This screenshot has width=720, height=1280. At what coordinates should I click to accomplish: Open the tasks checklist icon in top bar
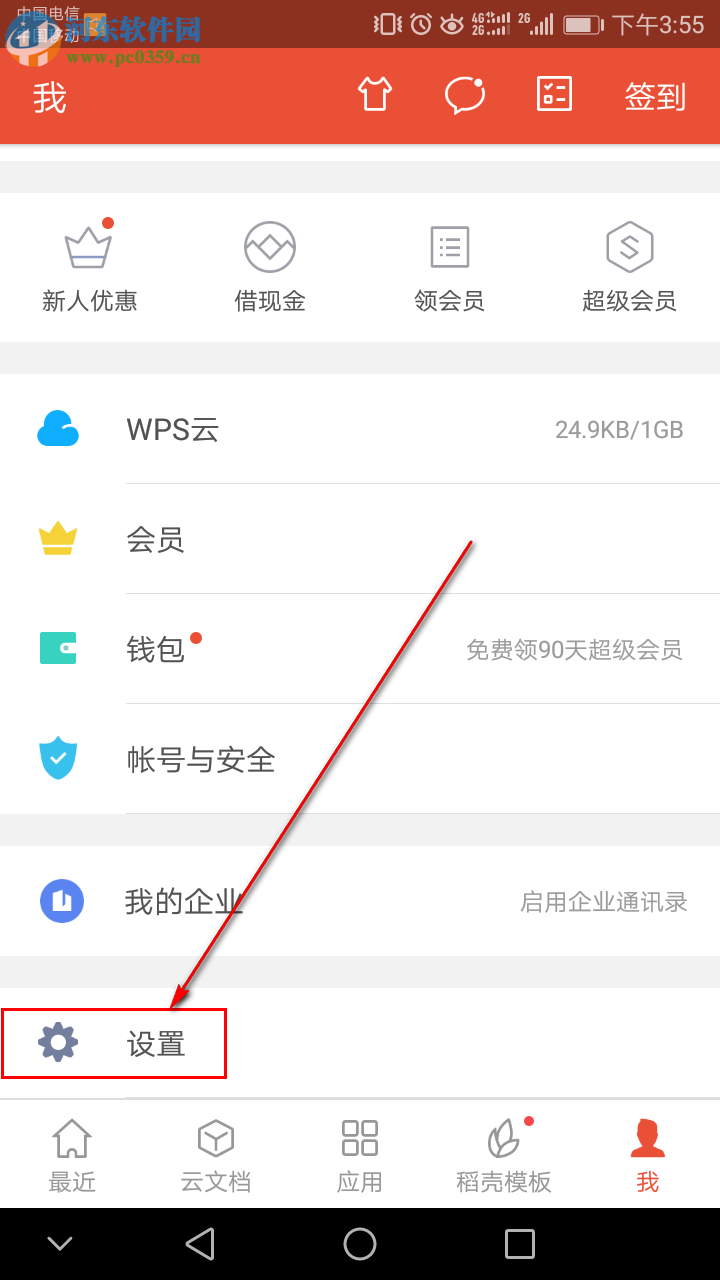click(x=554, y=93)
